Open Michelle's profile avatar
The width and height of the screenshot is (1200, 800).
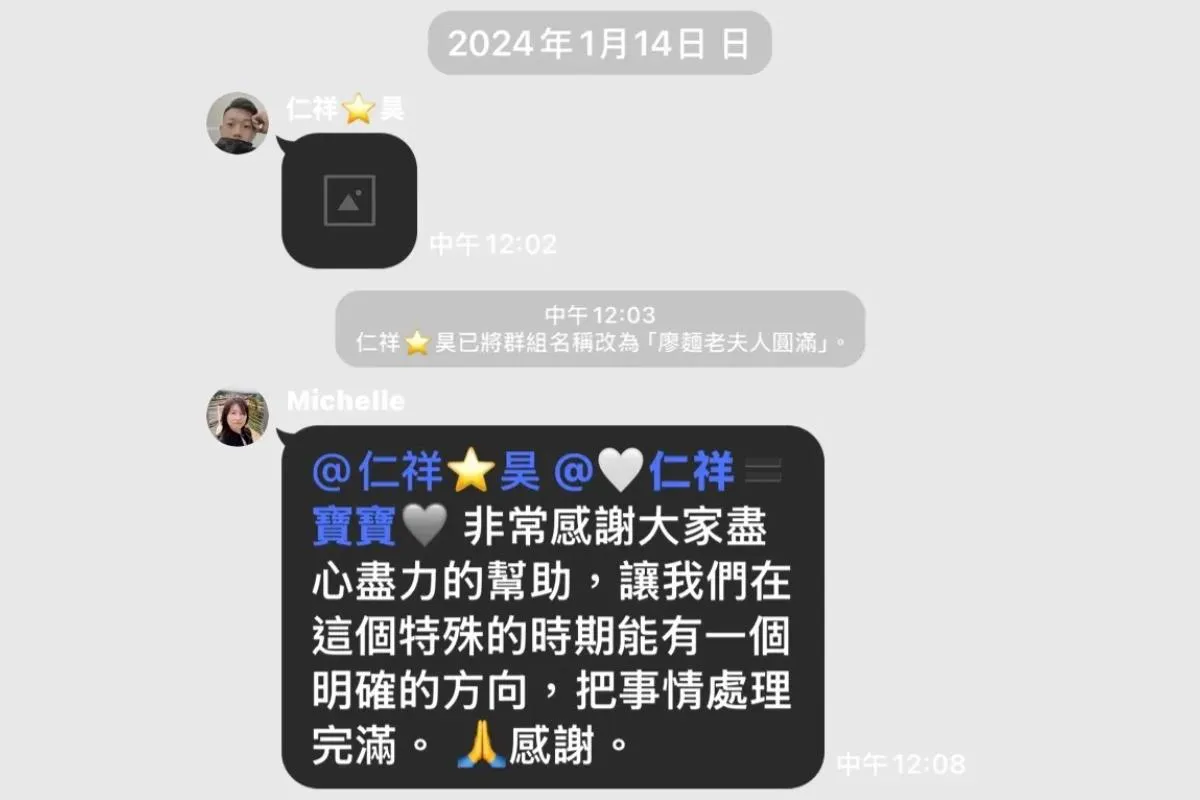pyautogui.click(x=237, y=417)
